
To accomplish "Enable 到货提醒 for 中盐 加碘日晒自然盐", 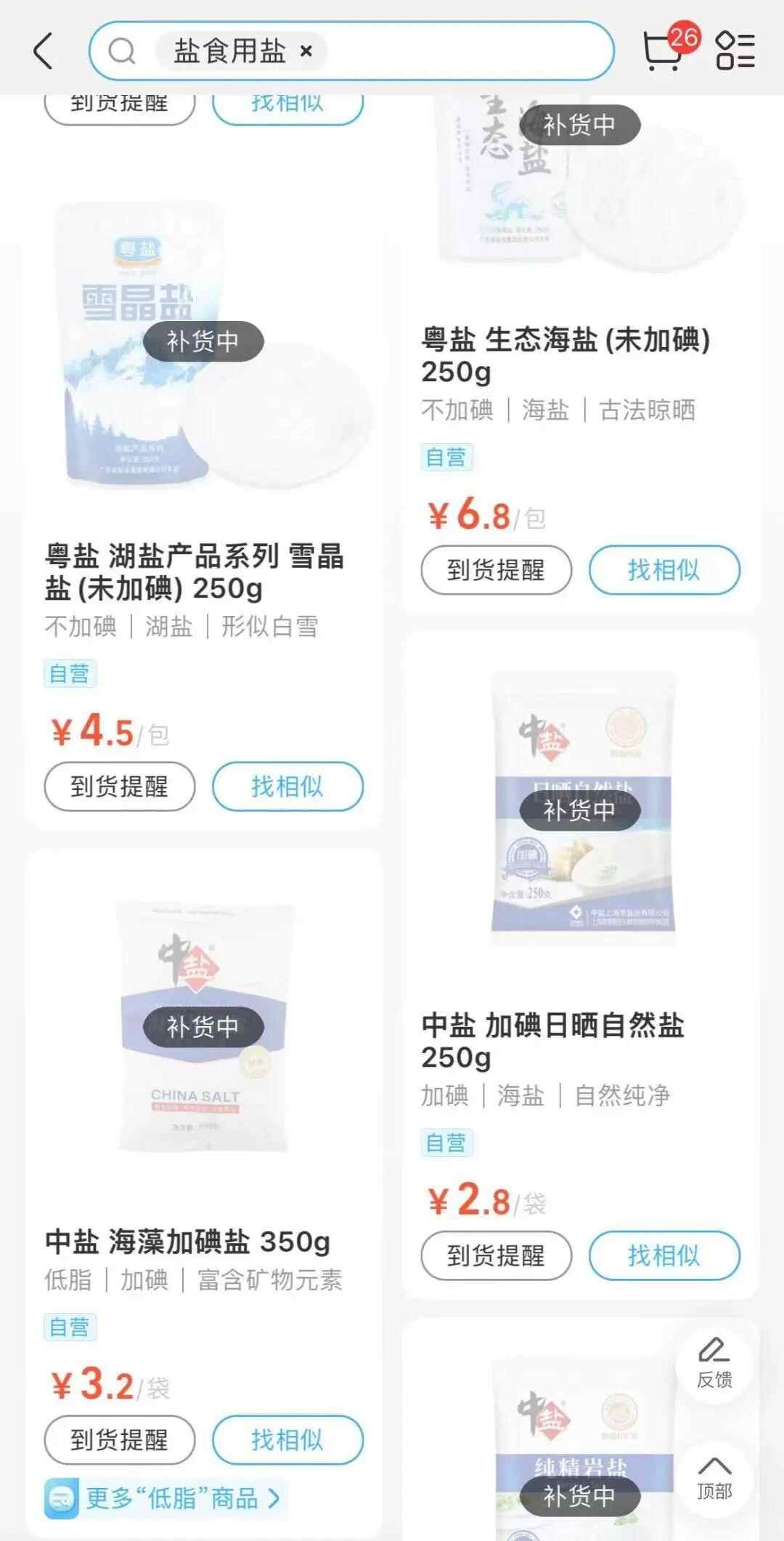I will point(497,1256).
